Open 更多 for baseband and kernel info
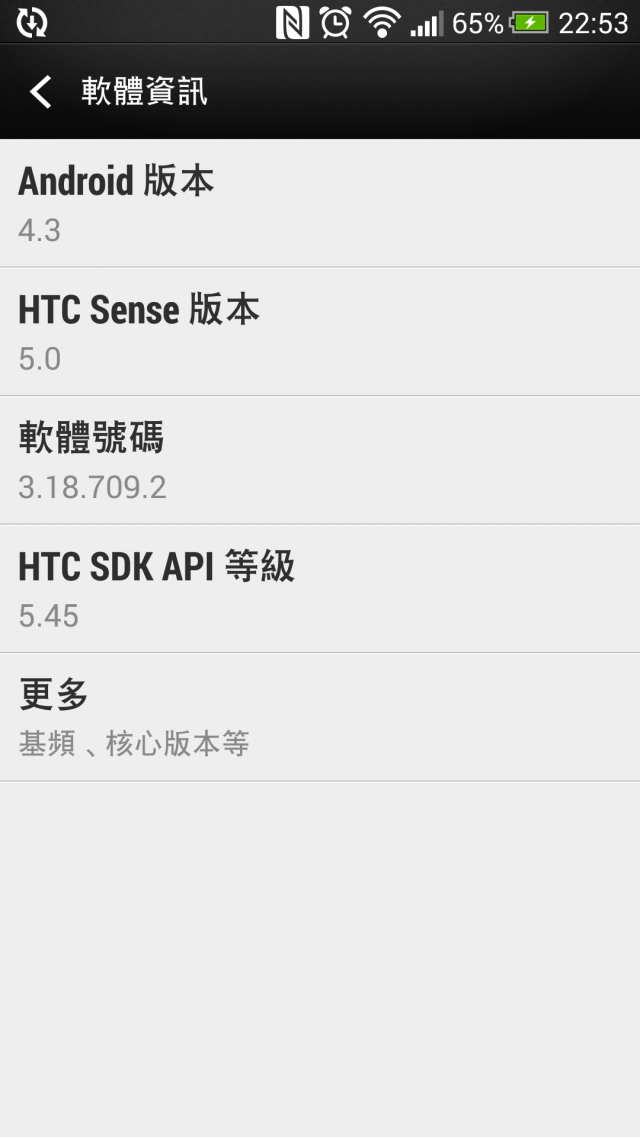 click(320, 717)
